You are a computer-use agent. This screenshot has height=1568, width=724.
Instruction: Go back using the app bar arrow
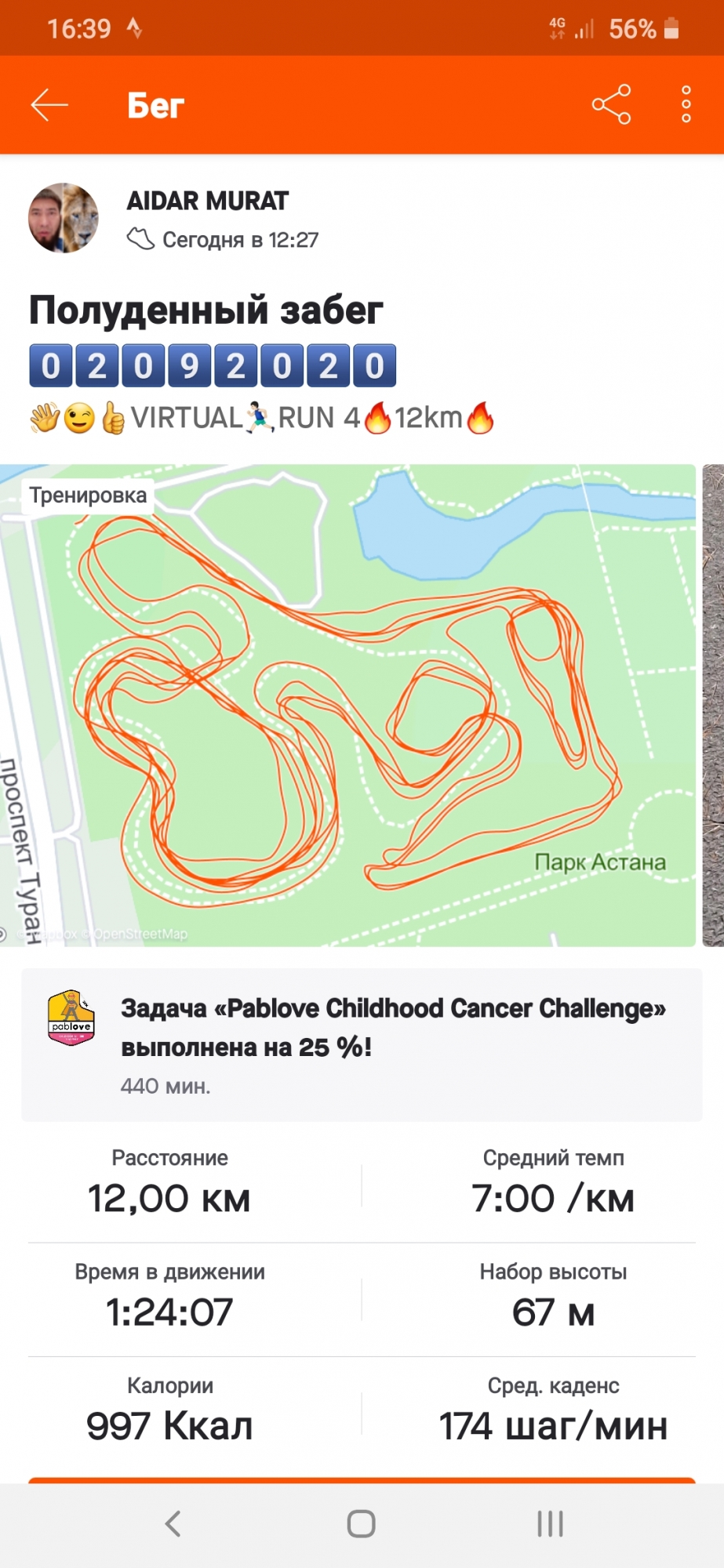click(x=49, y=105)
